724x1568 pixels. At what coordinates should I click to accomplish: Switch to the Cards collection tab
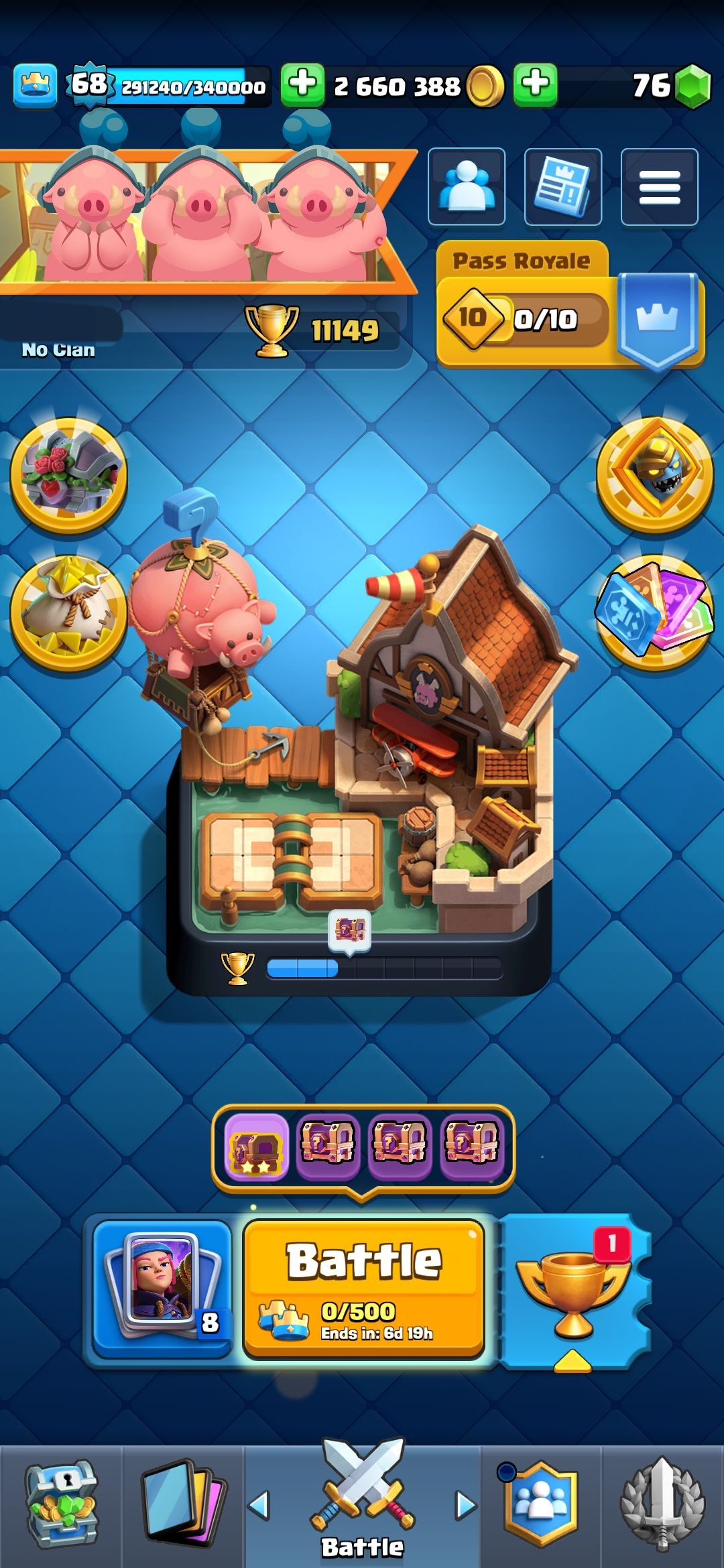click(x=182, y=1504)
